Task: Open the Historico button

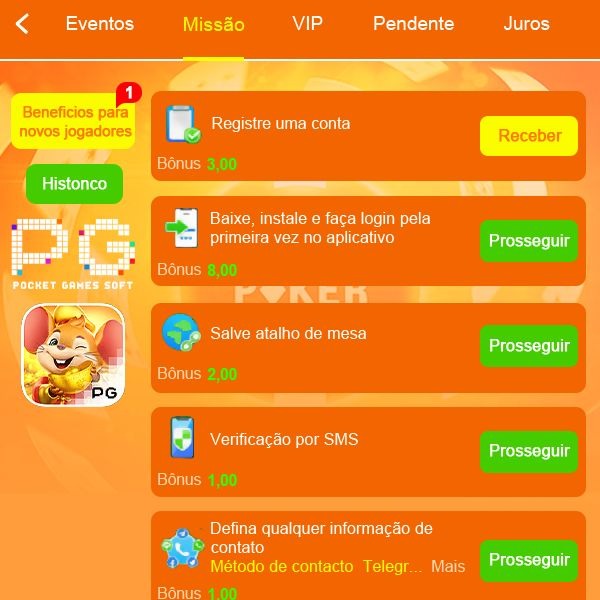Action: pos(74,184)
